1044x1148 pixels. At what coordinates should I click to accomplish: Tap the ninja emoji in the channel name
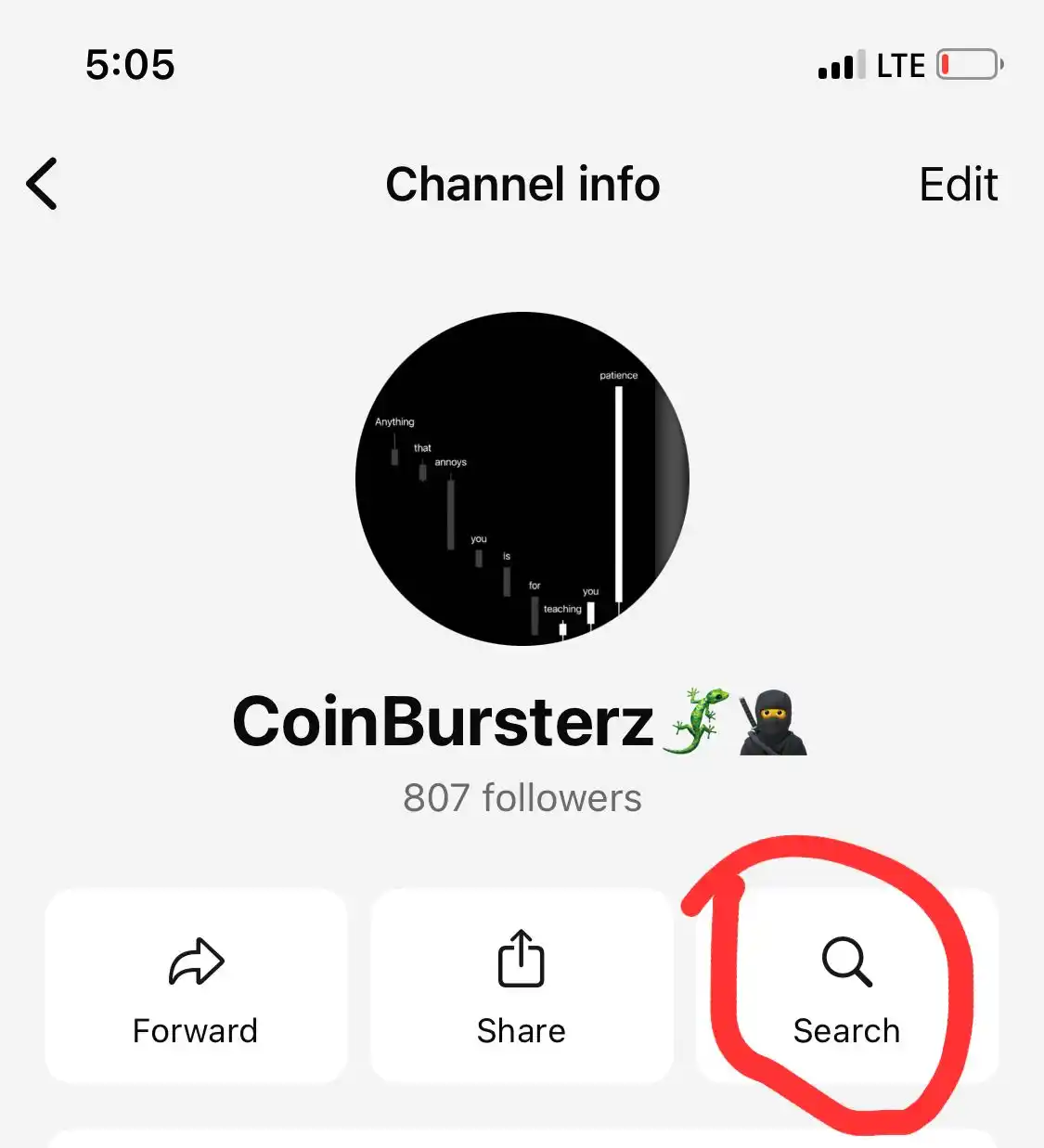(x=773, y=724)
